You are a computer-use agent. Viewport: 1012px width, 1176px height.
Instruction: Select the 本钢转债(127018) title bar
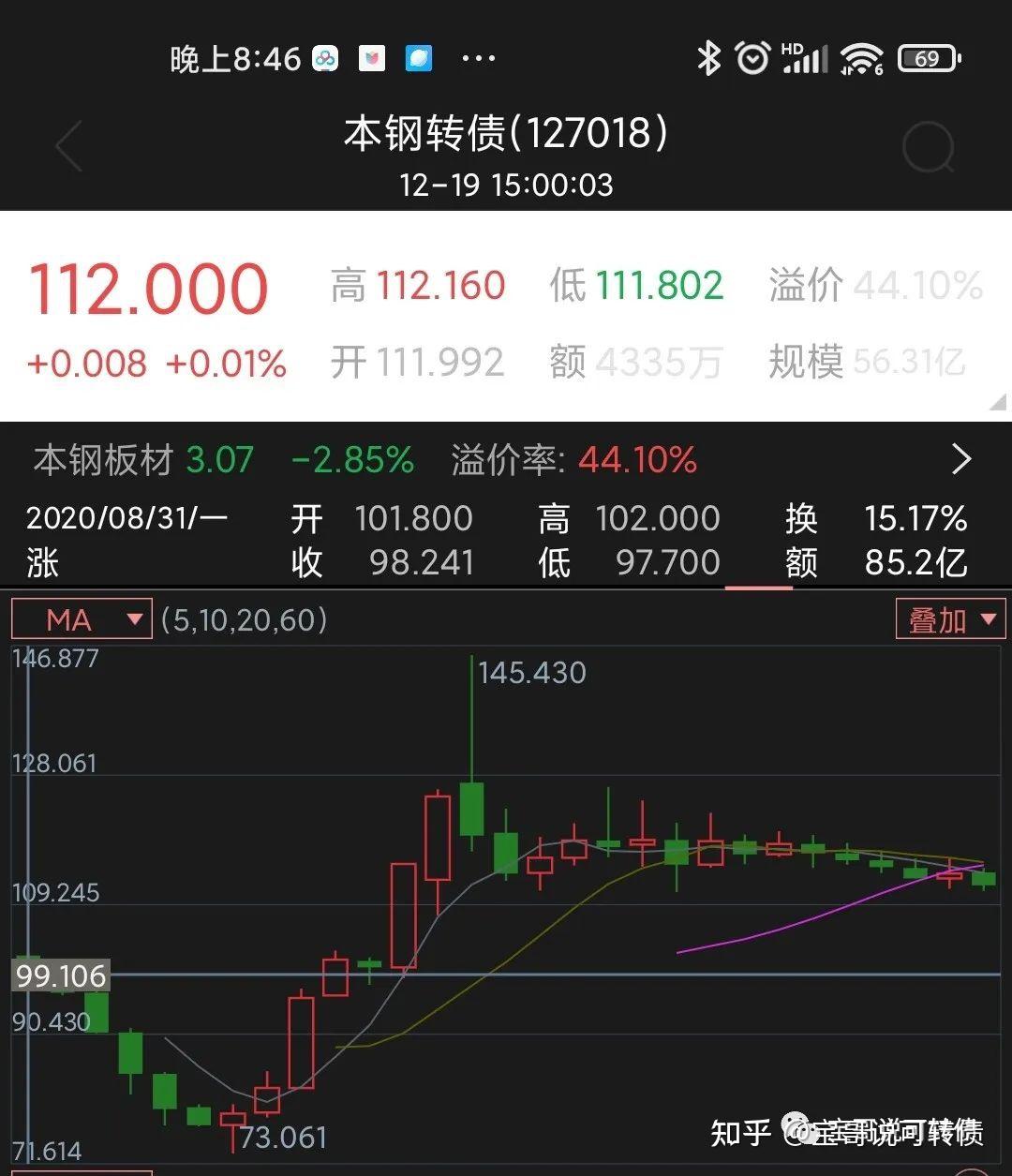point(506,133)
